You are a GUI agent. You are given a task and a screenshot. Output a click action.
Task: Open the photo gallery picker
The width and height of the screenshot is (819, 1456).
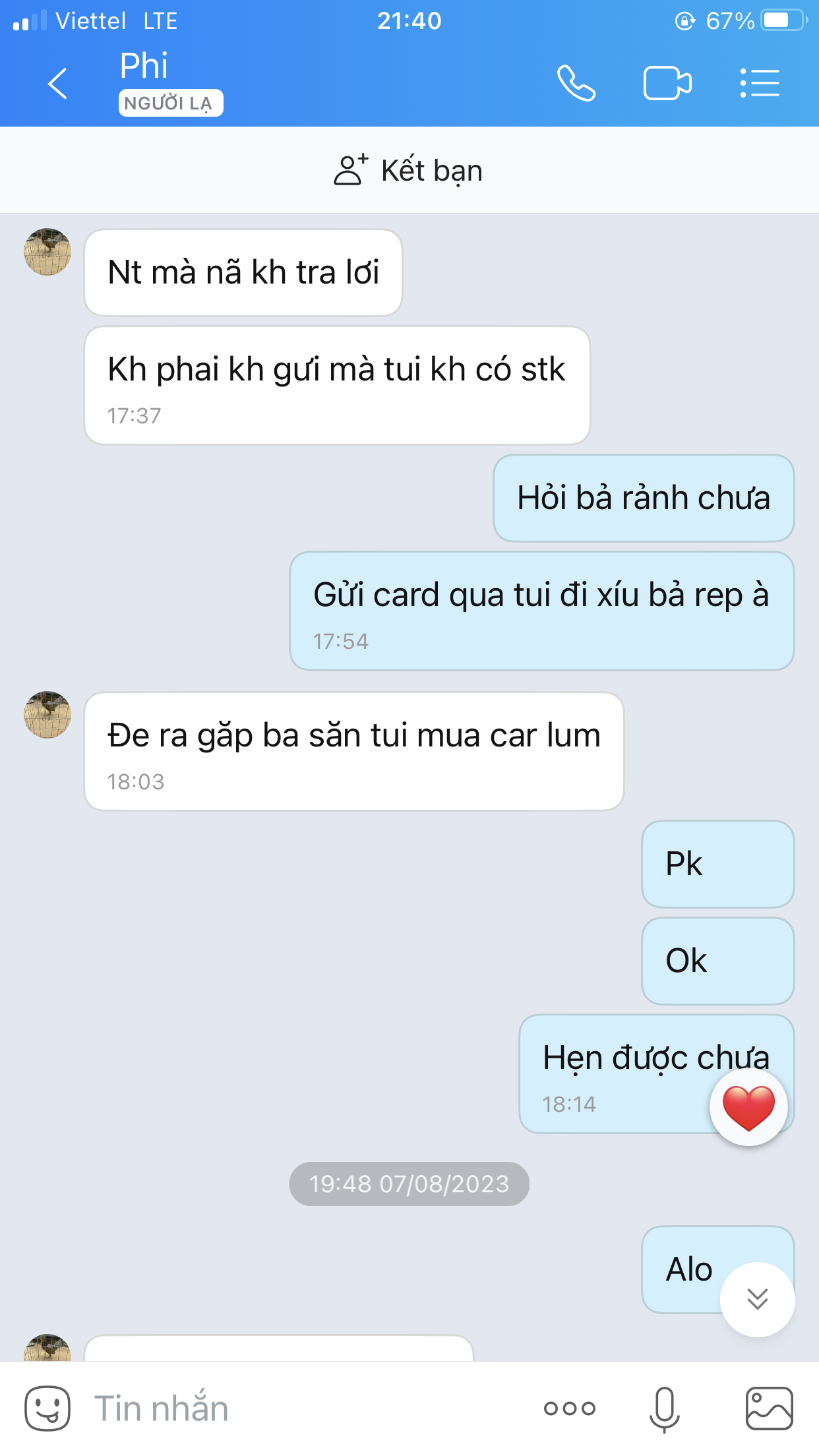pyautogui.click(x=769, y=1409)
